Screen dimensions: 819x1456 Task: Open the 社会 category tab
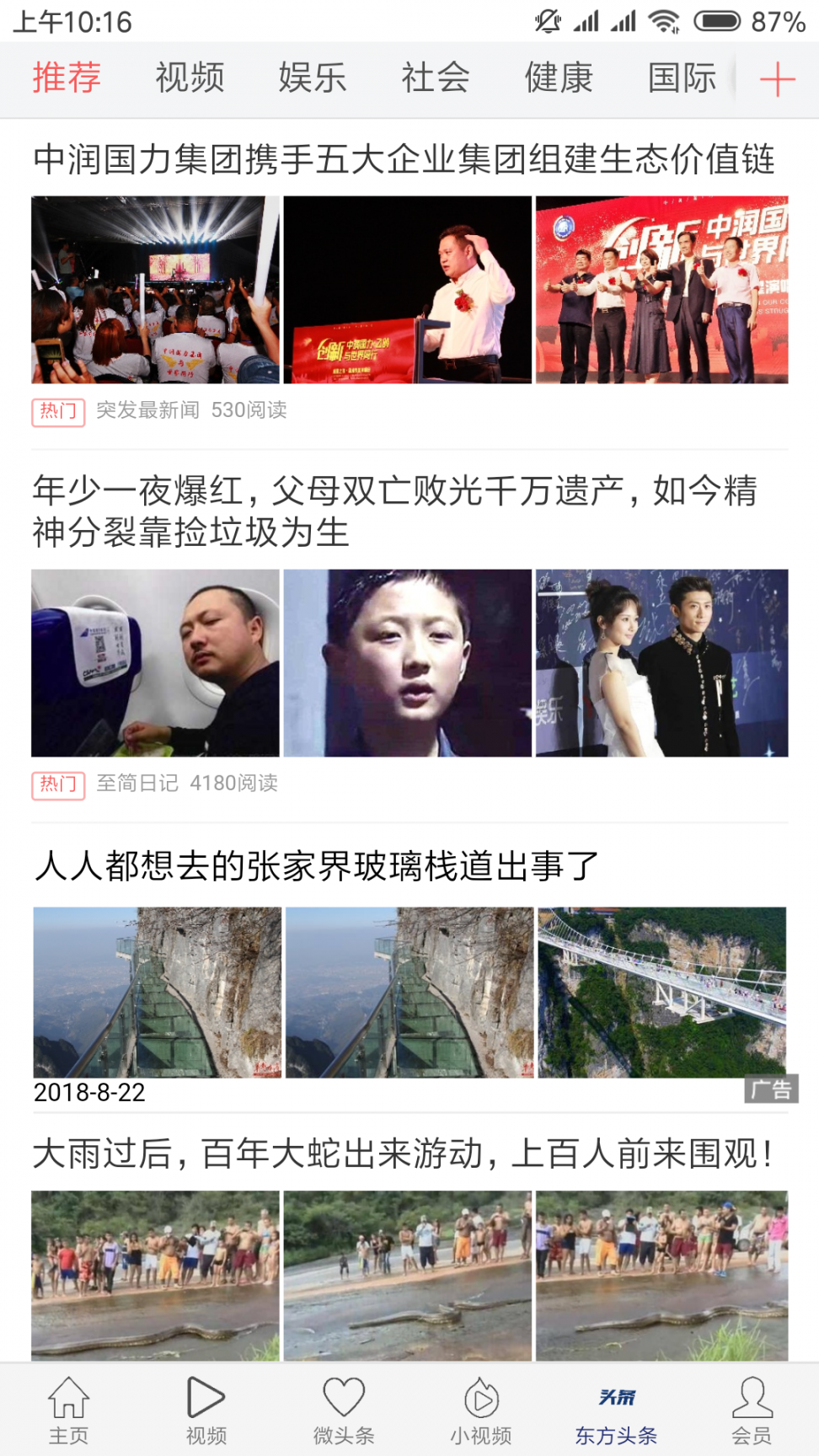(436, 78)
